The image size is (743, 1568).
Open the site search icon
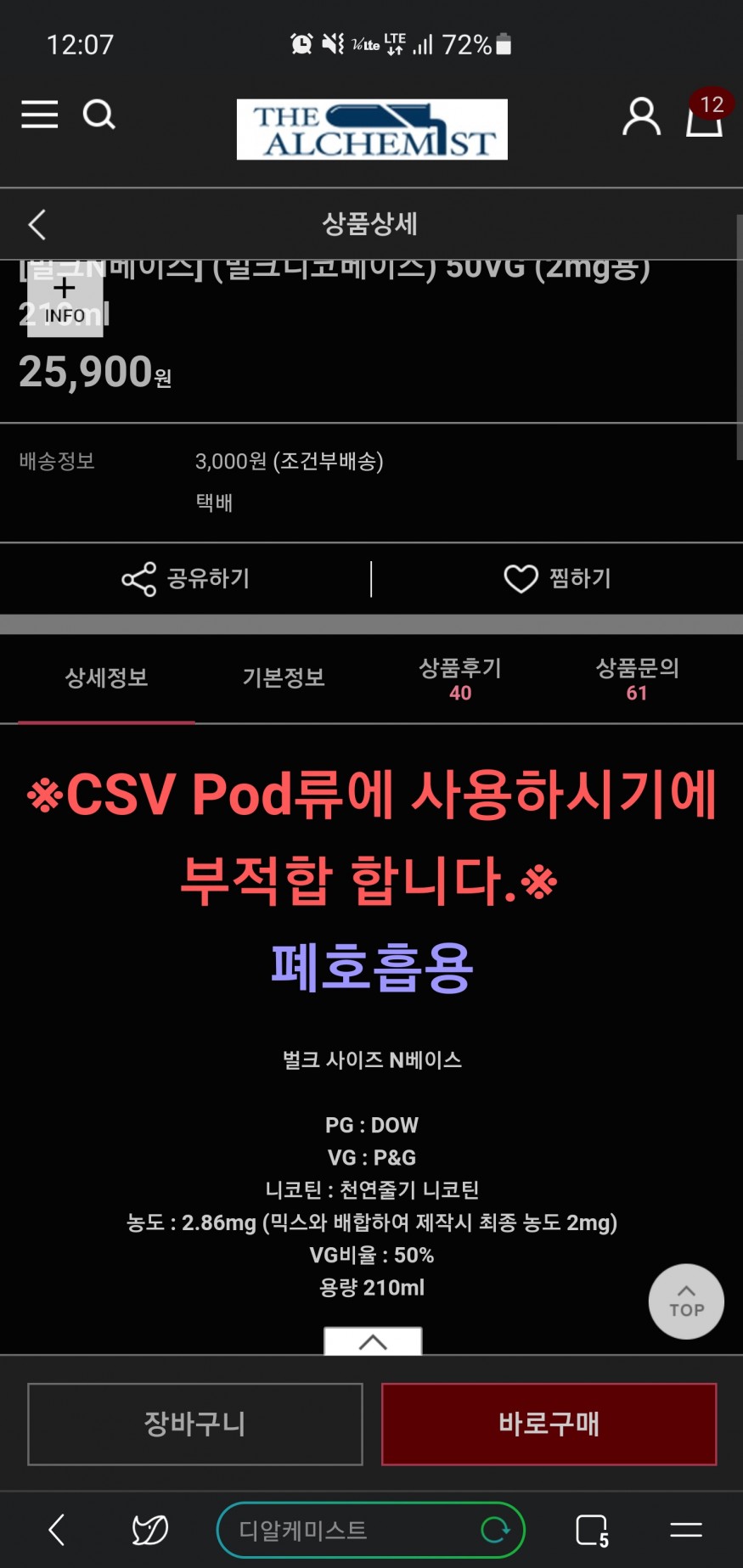(99, 115)
